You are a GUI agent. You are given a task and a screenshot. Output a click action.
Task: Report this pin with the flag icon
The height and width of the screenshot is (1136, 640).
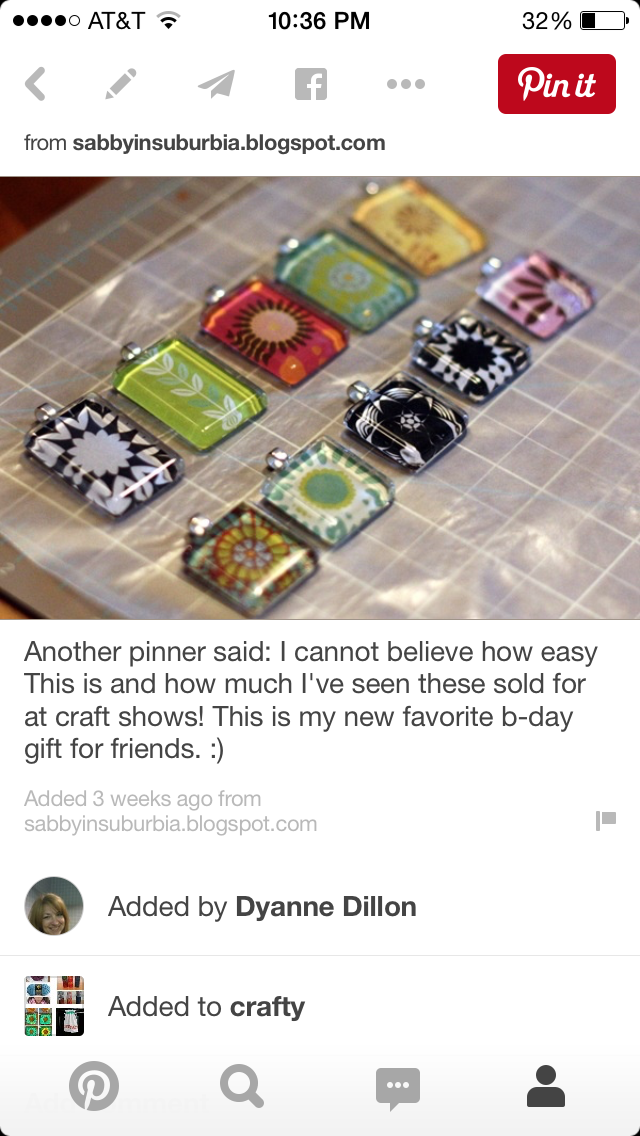pyautogui.click(x=605, y=821)
